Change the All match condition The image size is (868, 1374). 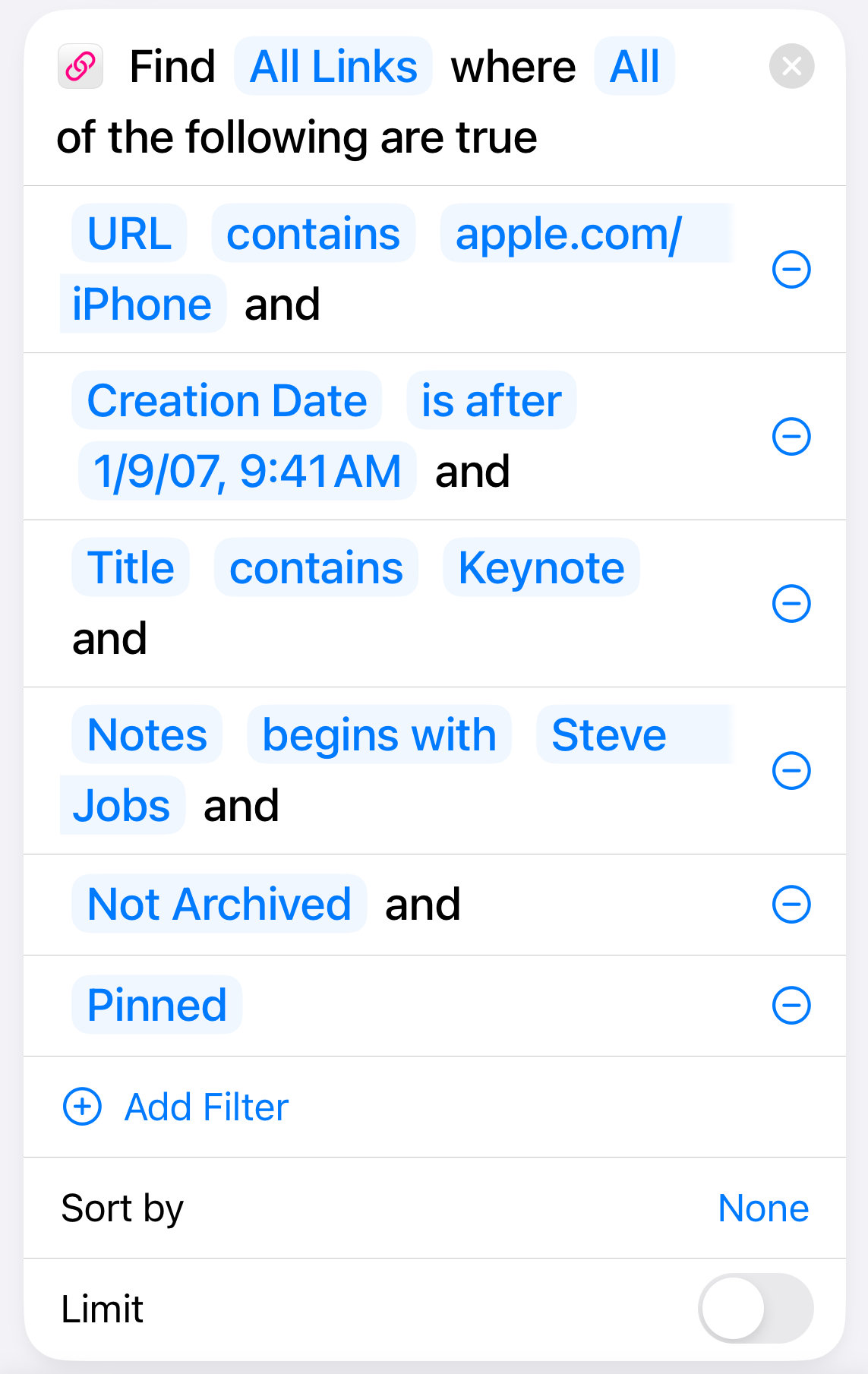(x=634, y=67)
